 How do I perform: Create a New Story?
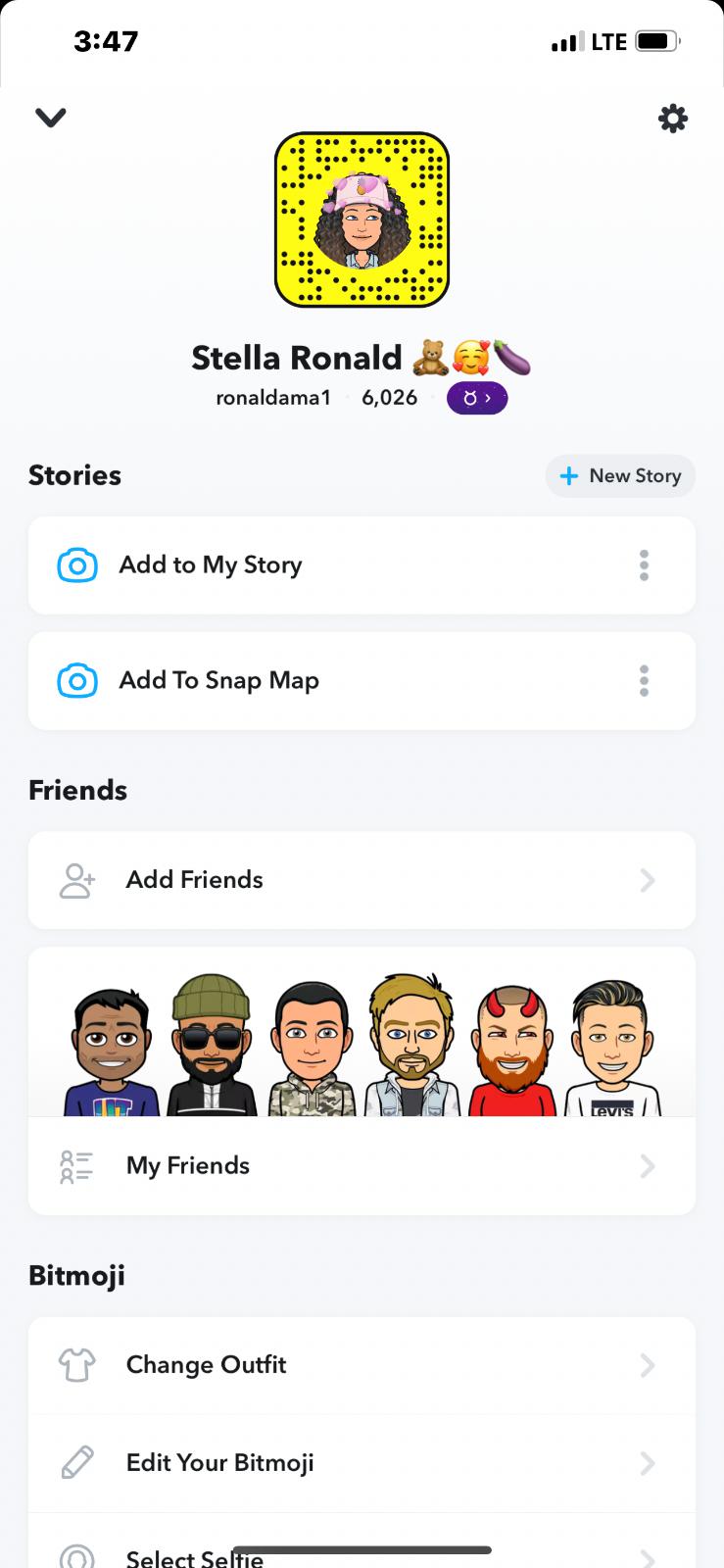620,476
